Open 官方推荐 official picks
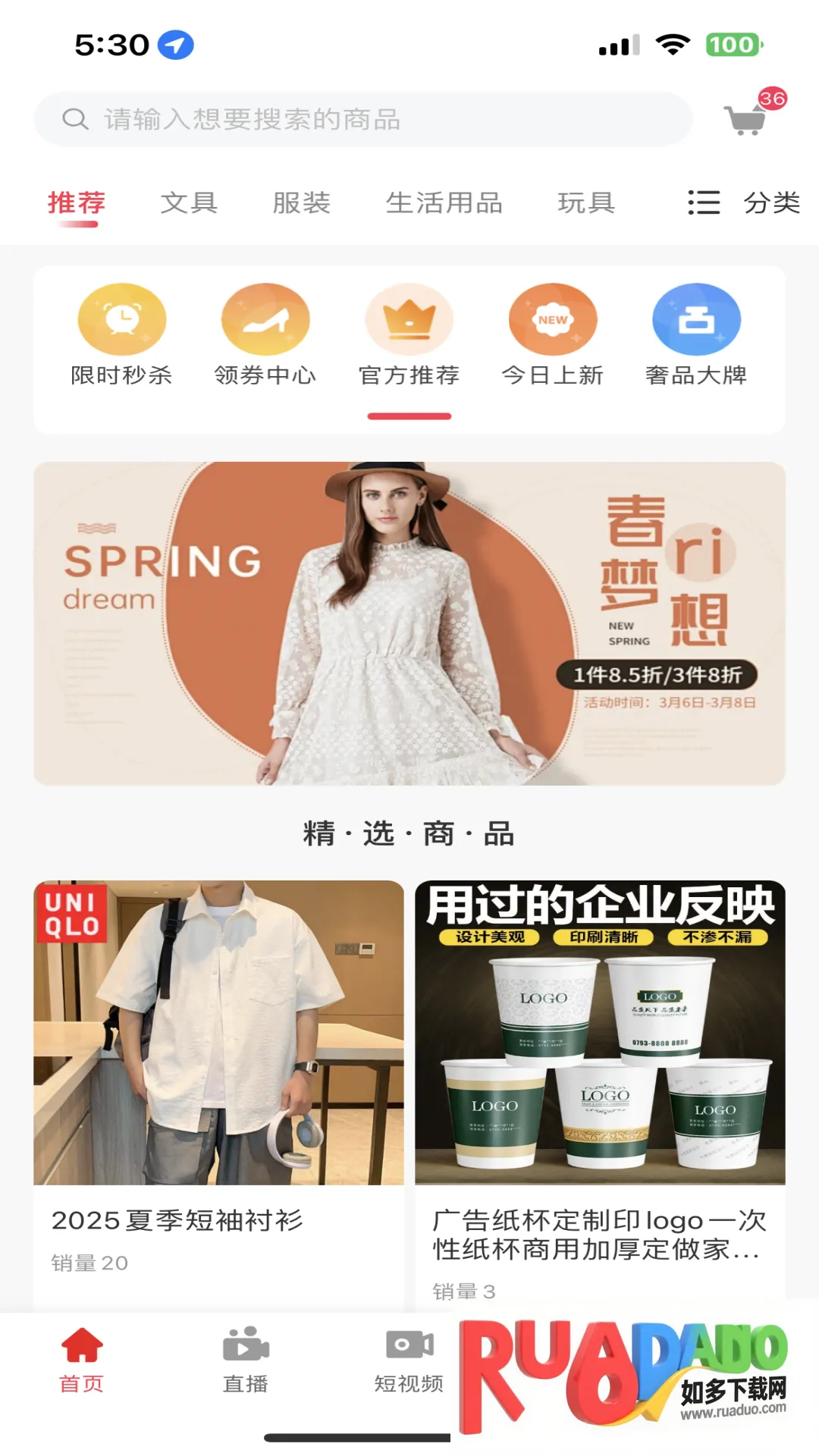This screenshot has width=819, height=1456. pyautogui.click(x=409, y=335)
